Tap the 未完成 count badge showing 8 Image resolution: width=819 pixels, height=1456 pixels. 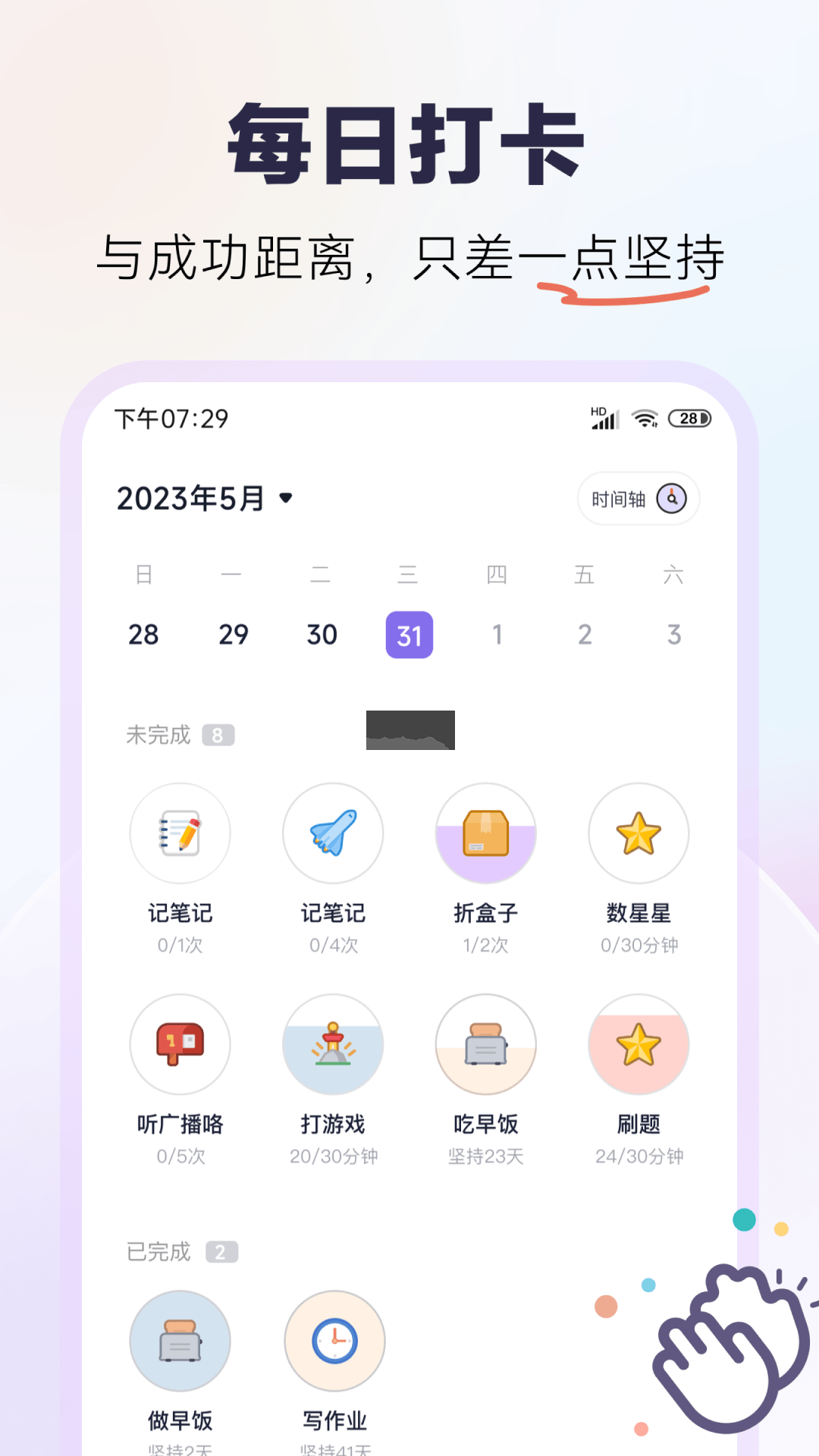point(220,733)
